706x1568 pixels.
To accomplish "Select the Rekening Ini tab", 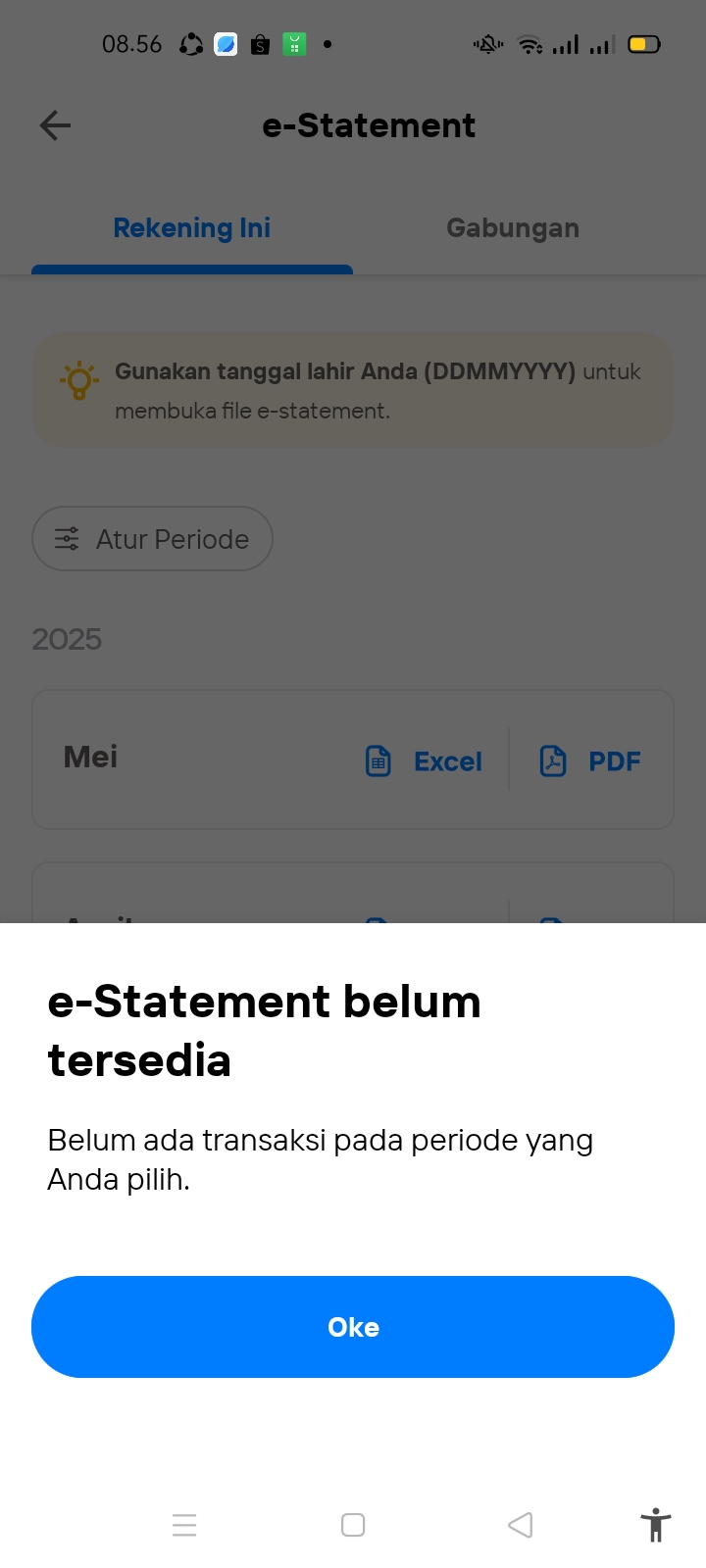I will pyautogui.click(x=192, y=227).
